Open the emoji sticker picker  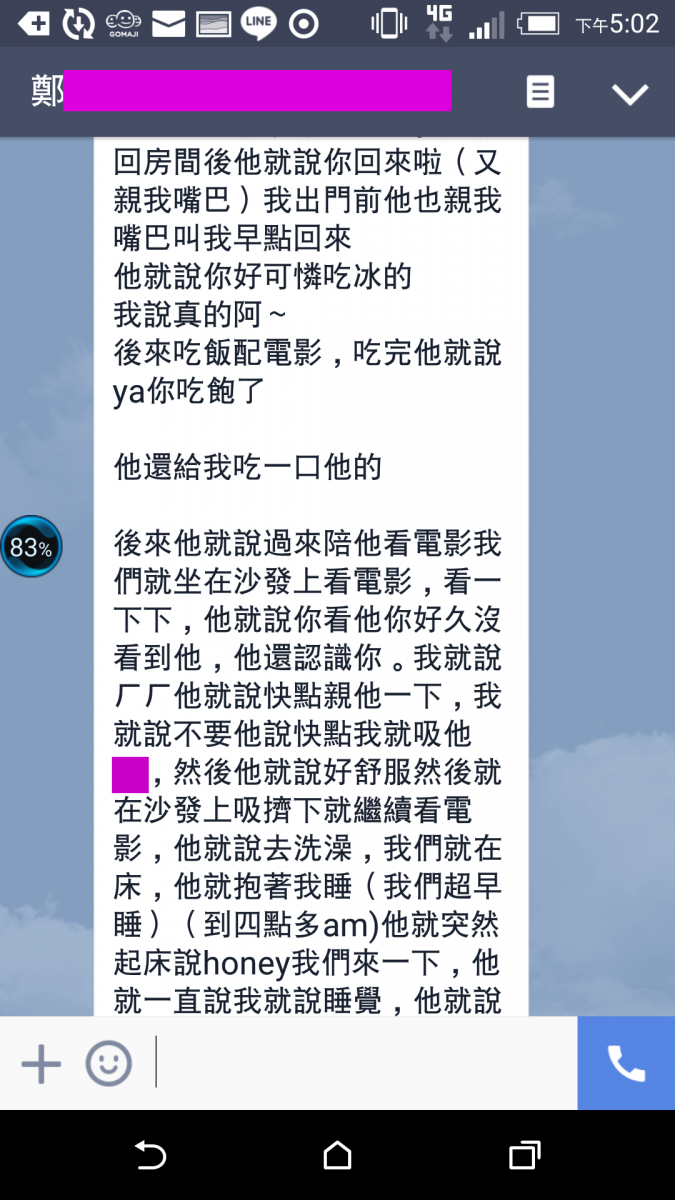coord(108,1063)
